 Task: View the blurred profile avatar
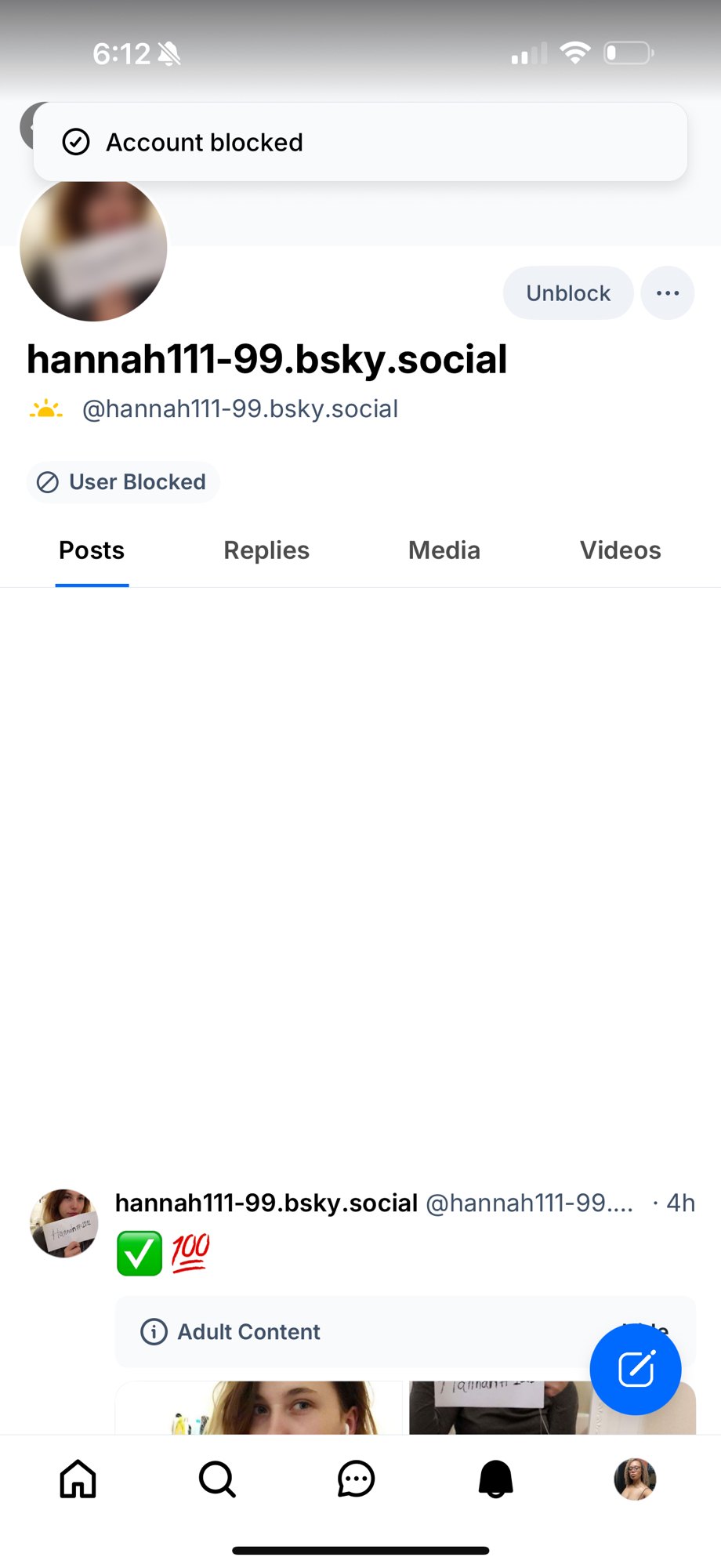(x=93, y=249)
